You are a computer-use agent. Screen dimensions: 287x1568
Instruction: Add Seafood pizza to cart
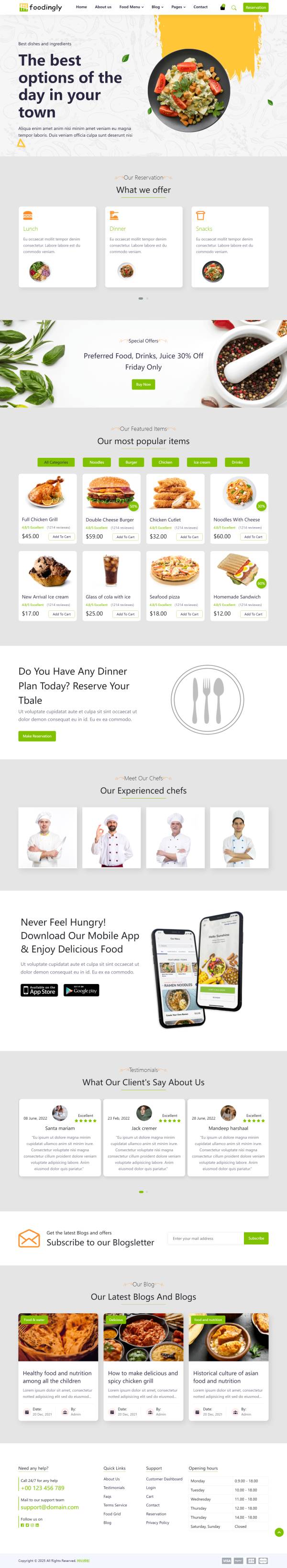click(x=189, y=614)
